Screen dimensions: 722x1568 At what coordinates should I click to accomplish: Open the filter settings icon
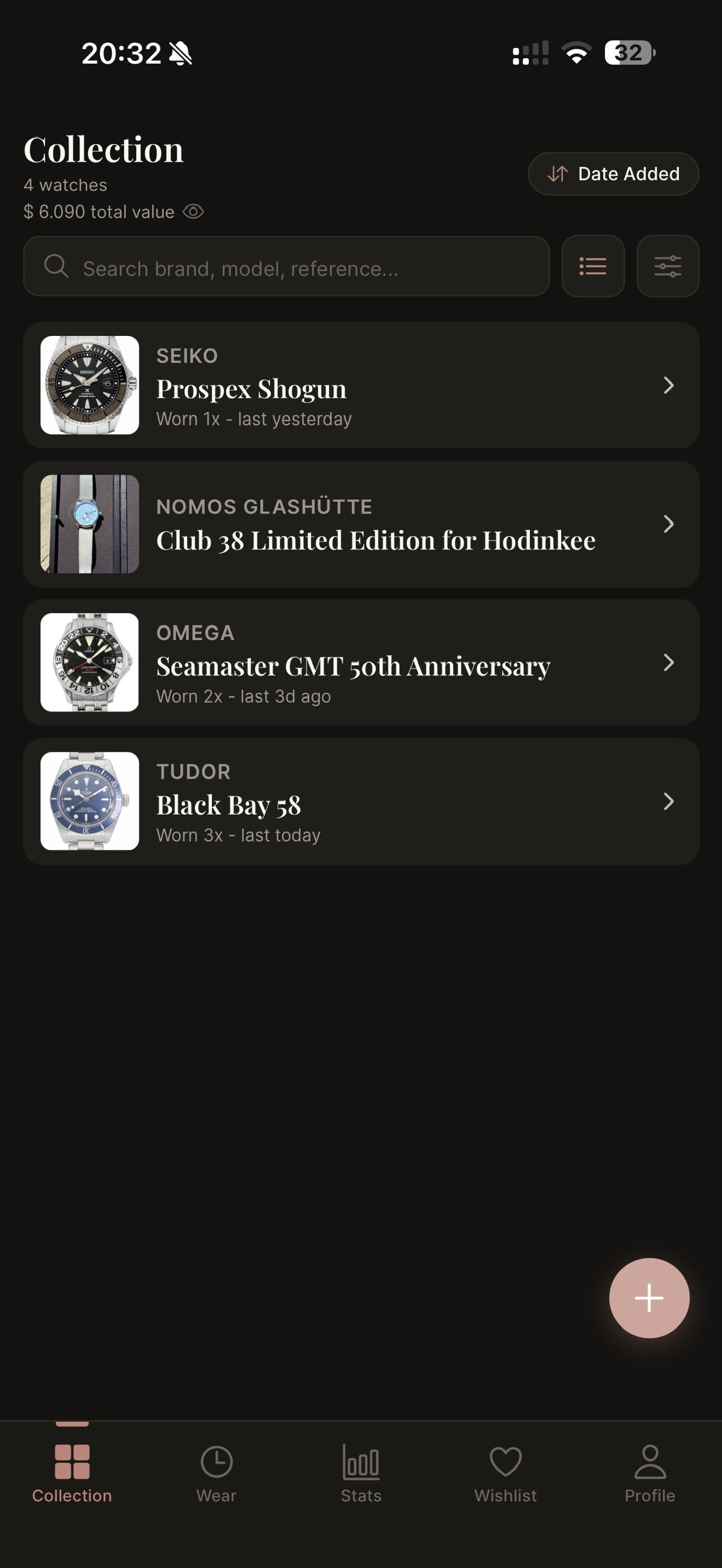coord(667,266)
